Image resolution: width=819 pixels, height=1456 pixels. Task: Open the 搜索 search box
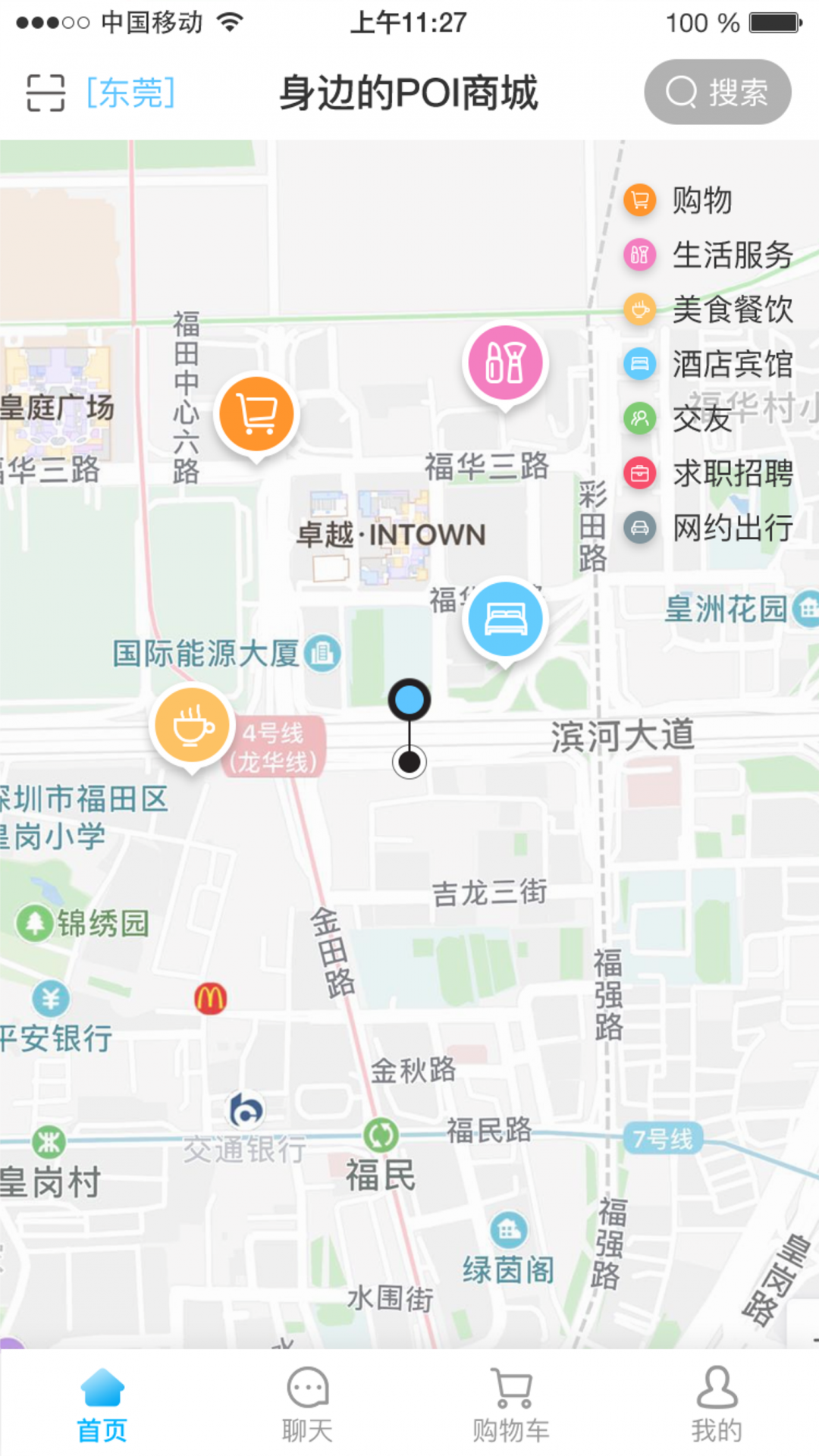717,93
